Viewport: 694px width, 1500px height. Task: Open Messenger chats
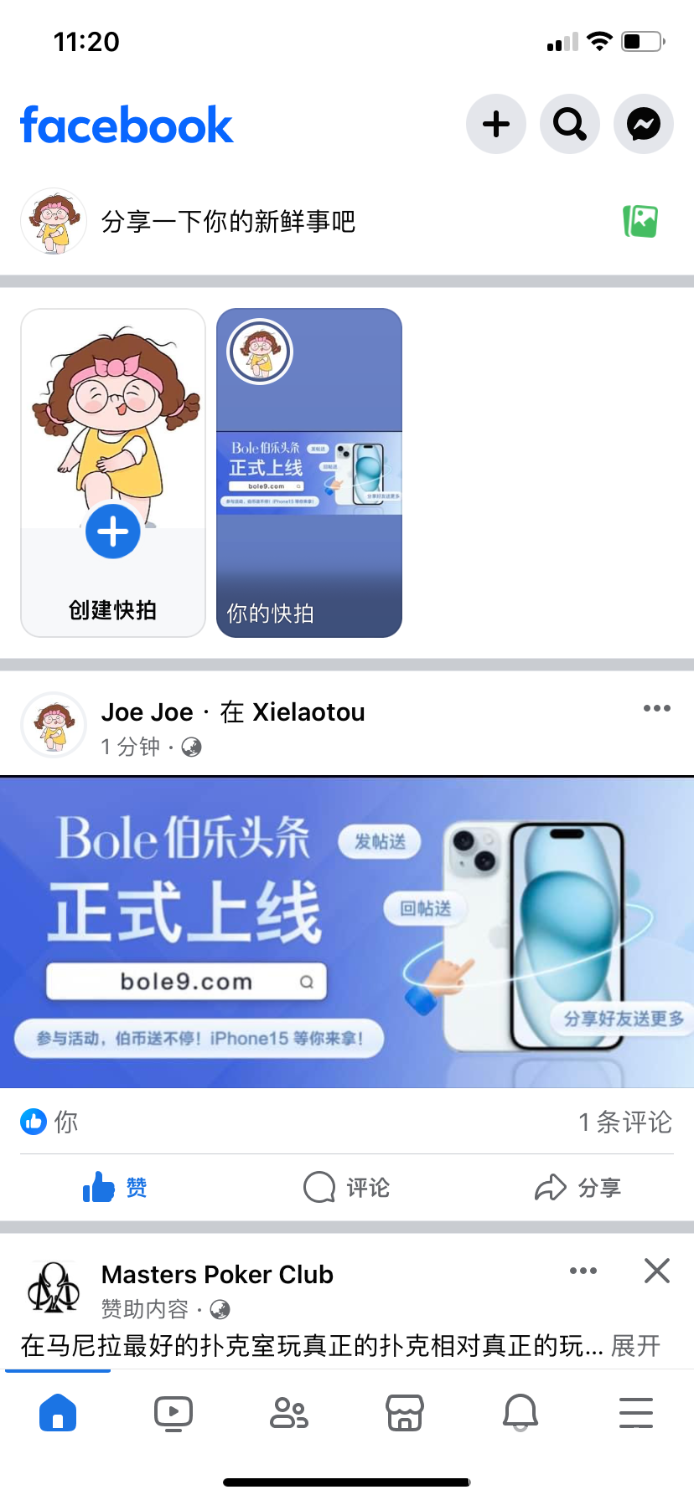pos(643,125)
